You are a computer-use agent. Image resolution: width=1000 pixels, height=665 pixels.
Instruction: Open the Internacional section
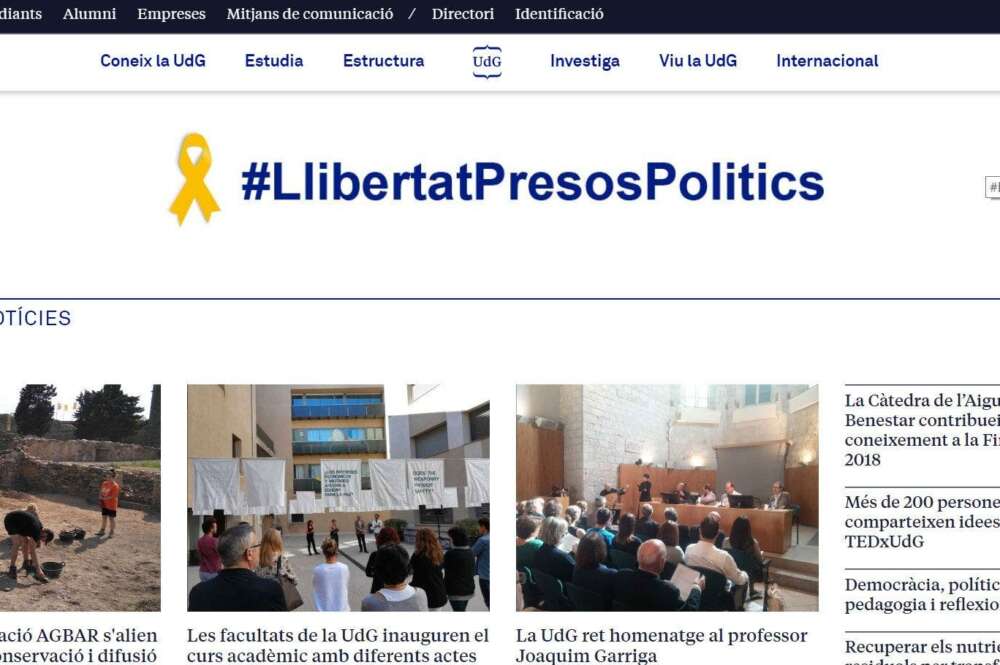[x=827, y=61]
